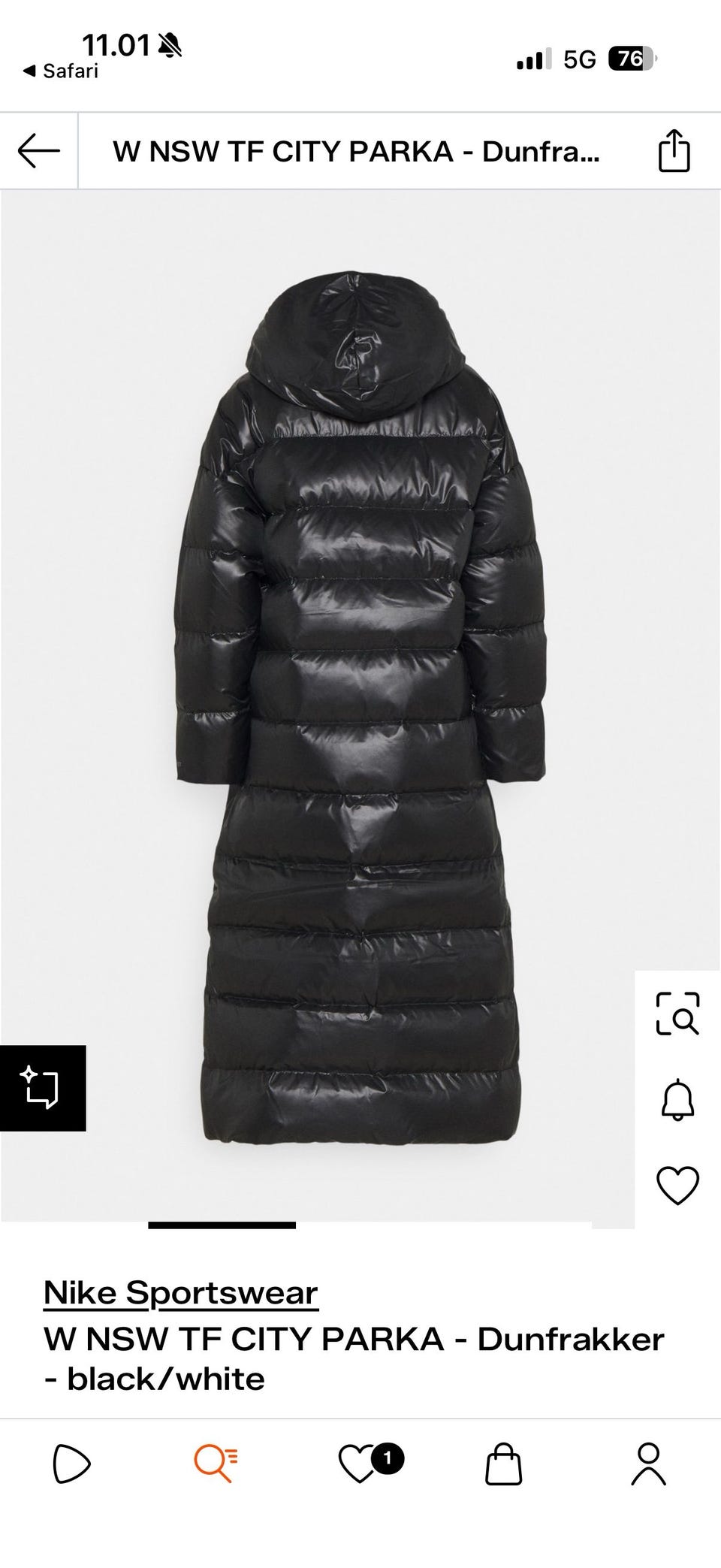Open the account profile tab
Screen dimensions: 721x1568
tap(648, 1464)
